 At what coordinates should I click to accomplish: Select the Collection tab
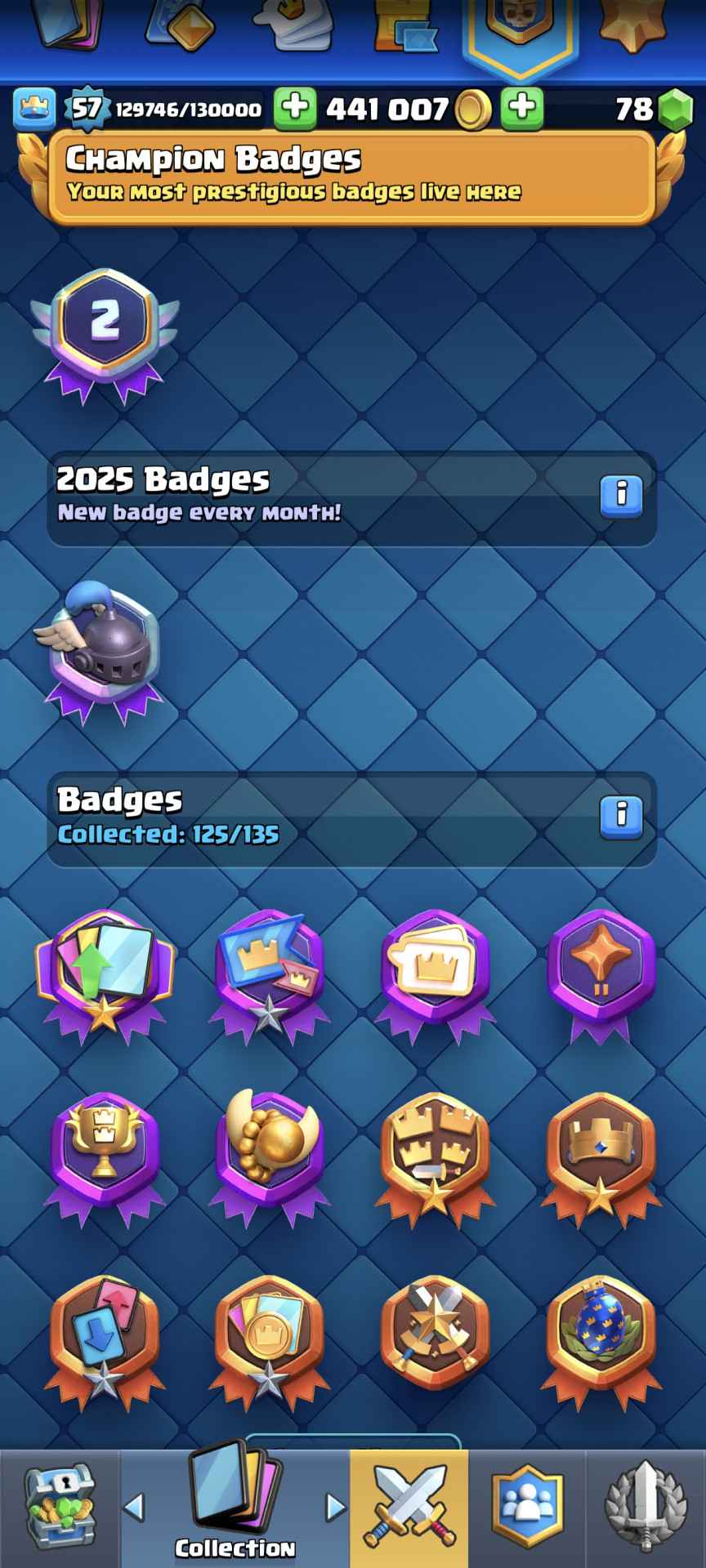235,1508
